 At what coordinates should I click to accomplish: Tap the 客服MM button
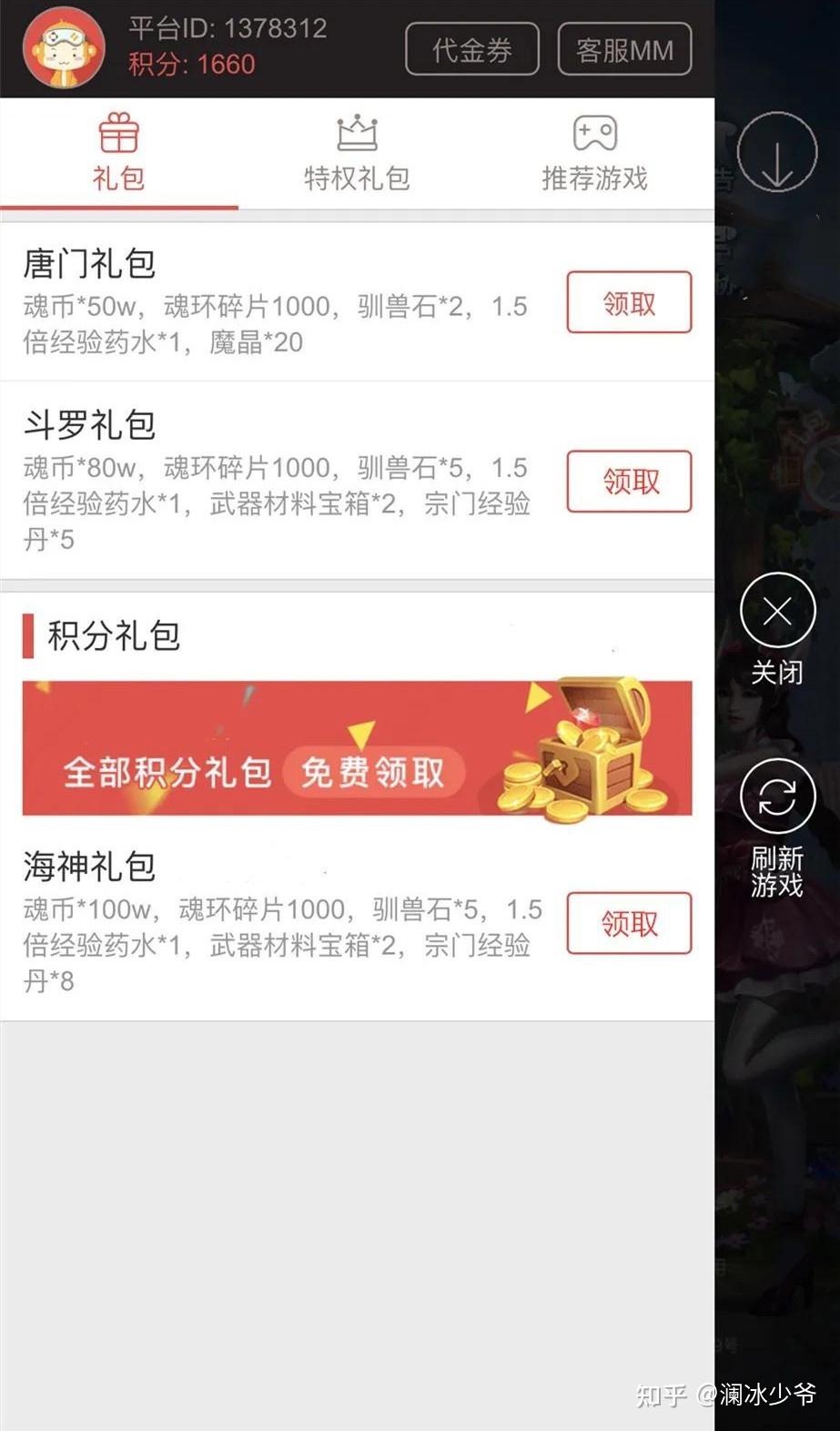(x=624, y=48)
